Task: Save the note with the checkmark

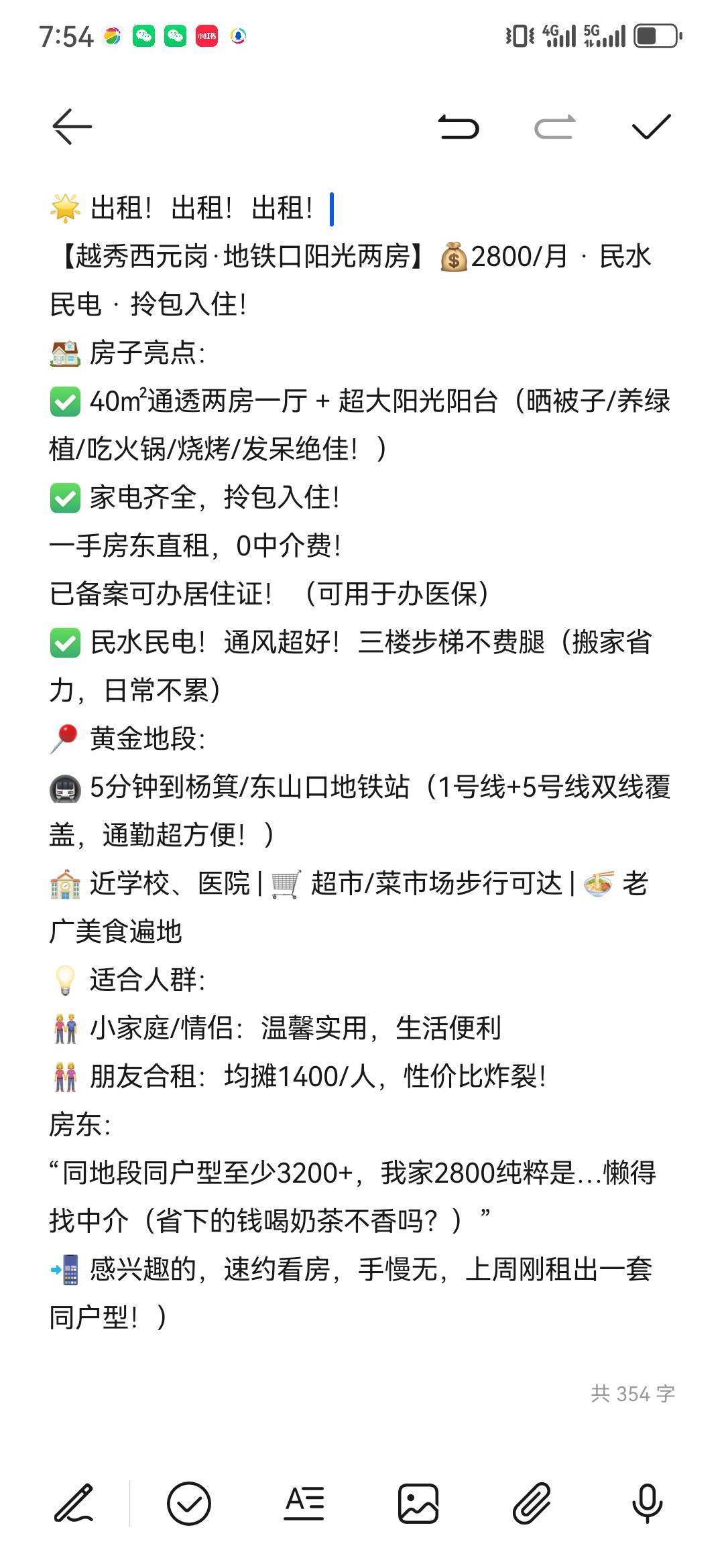Action: click(652, 126)
